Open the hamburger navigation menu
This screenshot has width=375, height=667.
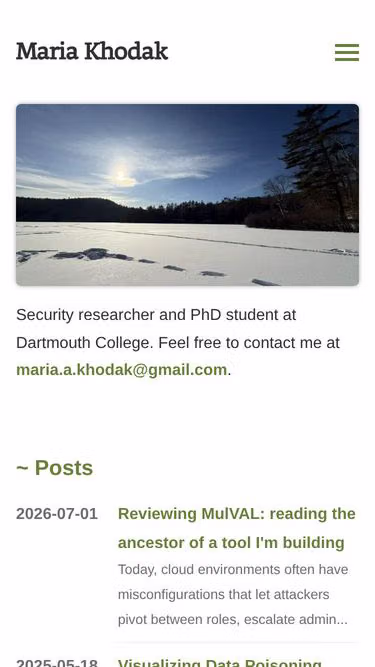coord(347,52)
